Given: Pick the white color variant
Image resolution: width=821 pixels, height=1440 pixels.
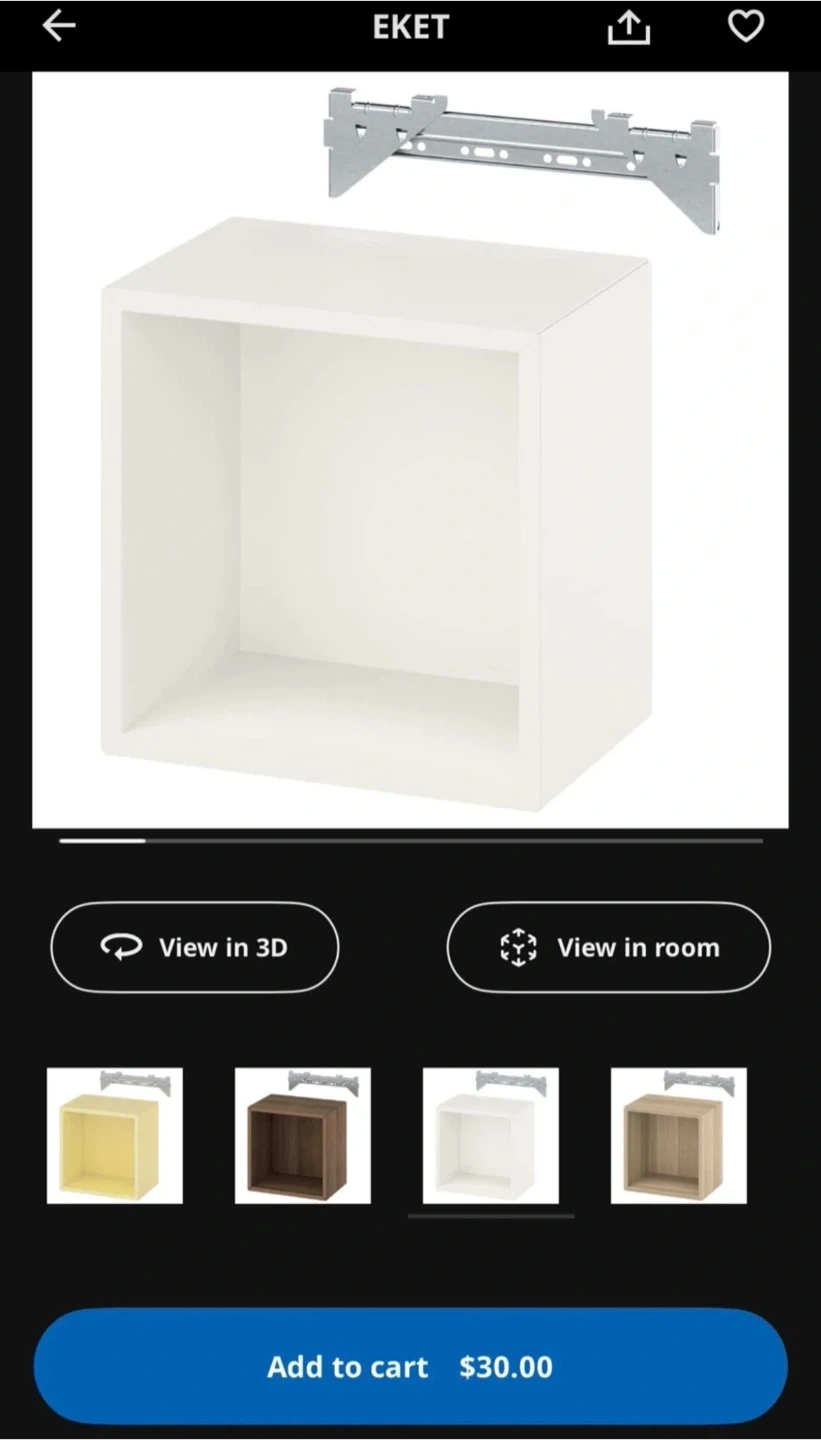Looking at the screenshot, I should 491,1136.
